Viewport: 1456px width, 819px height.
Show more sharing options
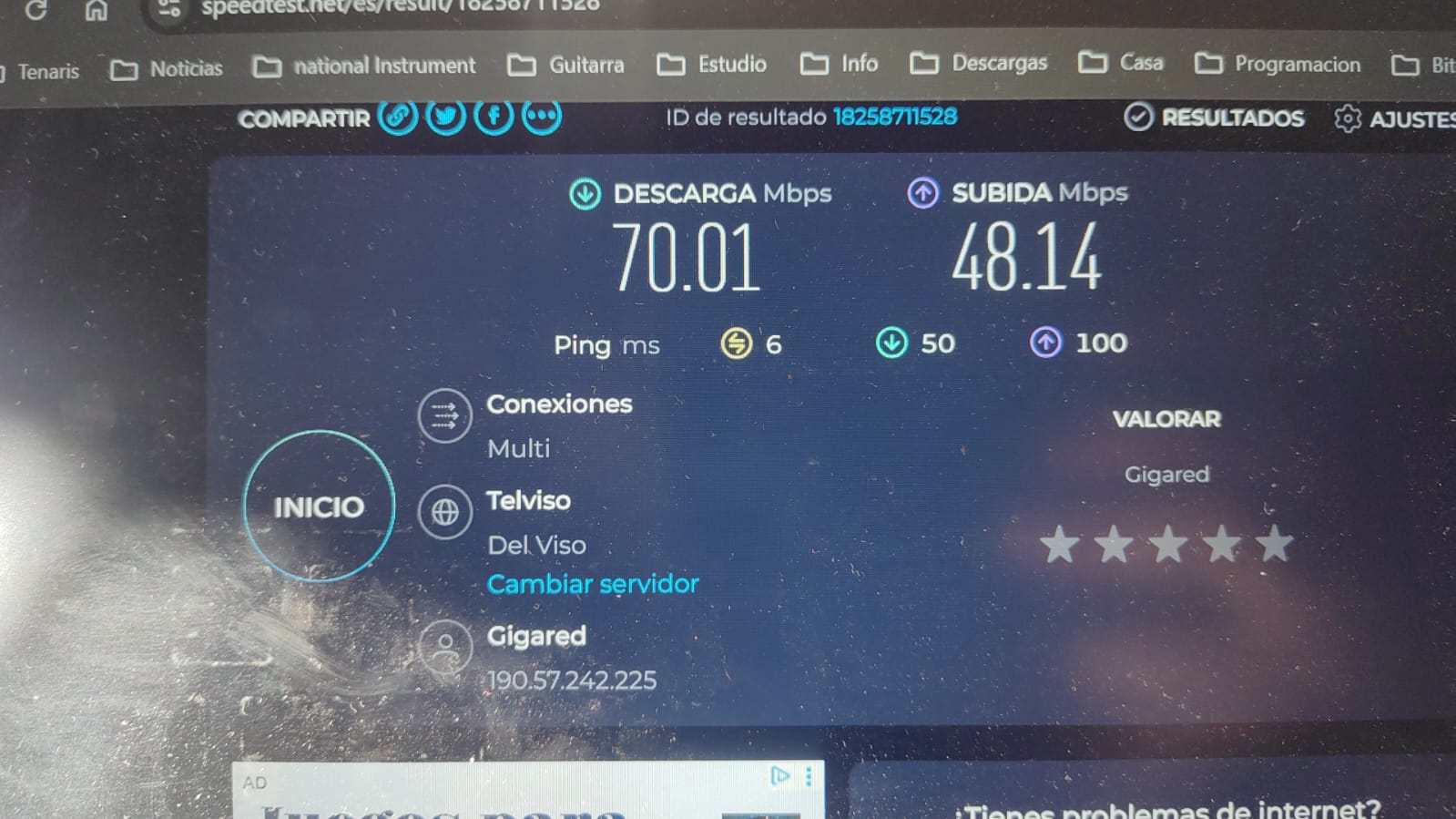[x=542, y=117]
